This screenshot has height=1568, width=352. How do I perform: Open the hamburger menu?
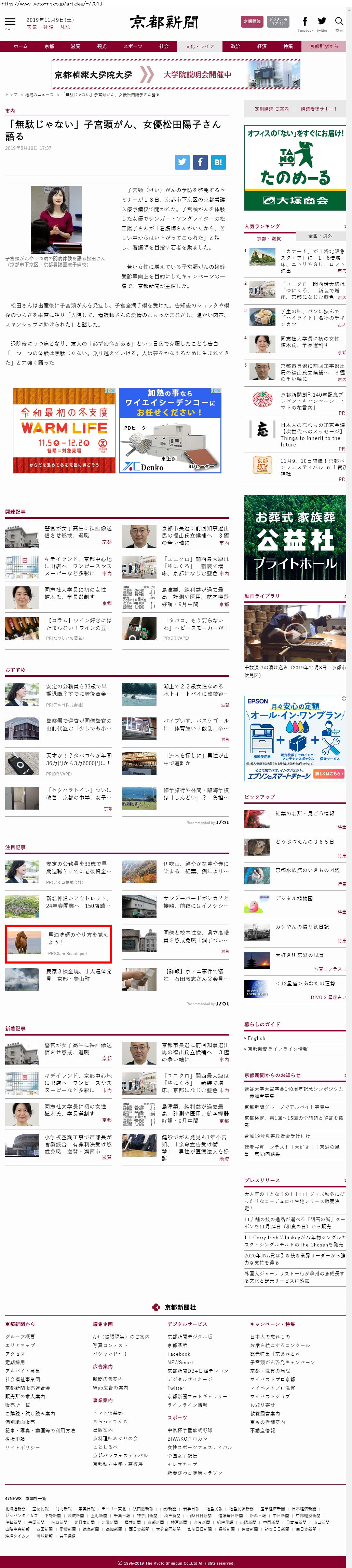point(10,22)
